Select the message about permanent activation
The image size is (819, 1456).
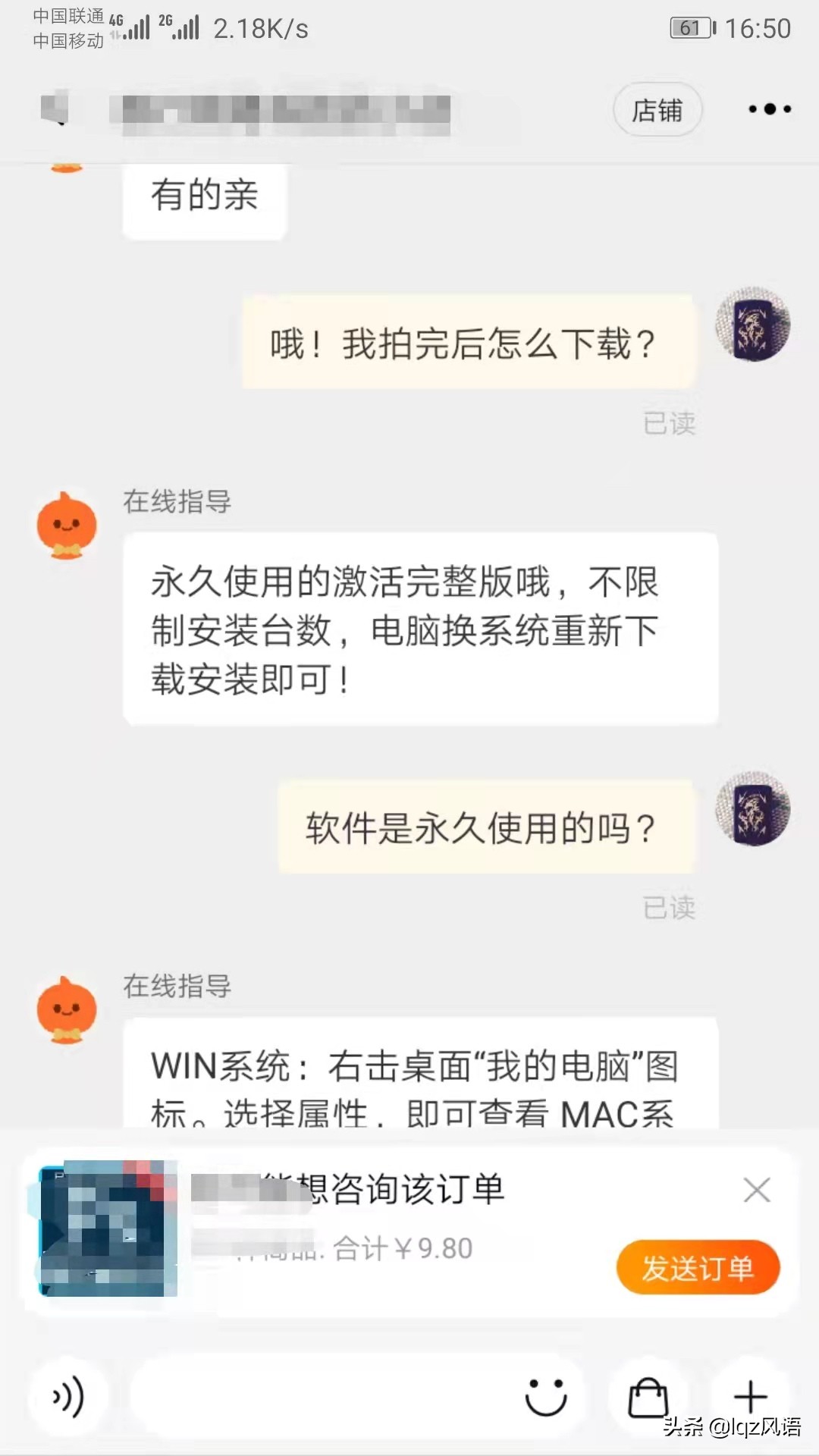point(419,629)
